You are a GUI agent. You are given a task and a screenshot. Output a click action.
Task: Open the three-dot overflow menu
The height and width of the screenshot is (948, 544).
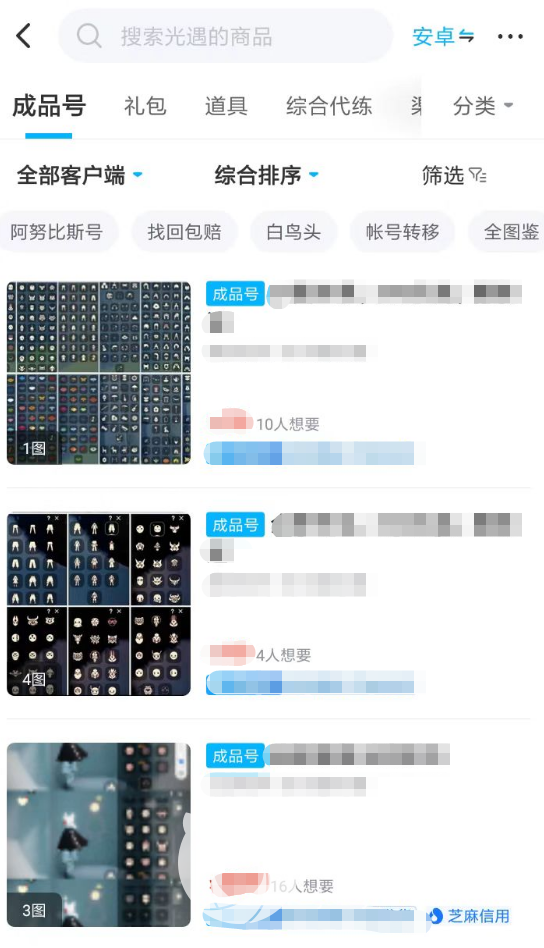pos(510,36)
